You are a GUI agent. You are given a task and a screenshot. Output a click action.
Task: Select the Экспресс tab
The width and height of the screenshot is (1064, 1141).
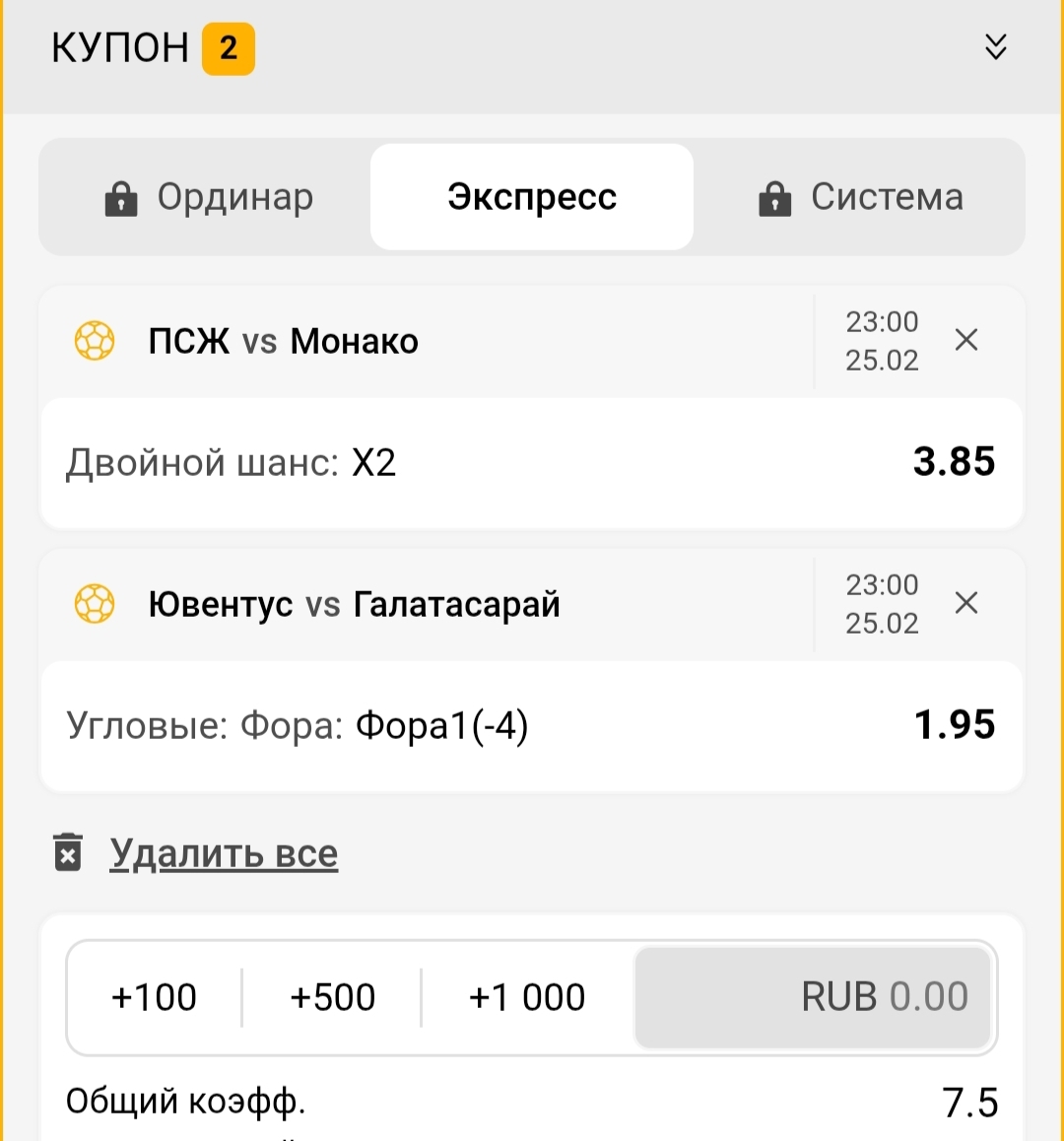point(532,197)
